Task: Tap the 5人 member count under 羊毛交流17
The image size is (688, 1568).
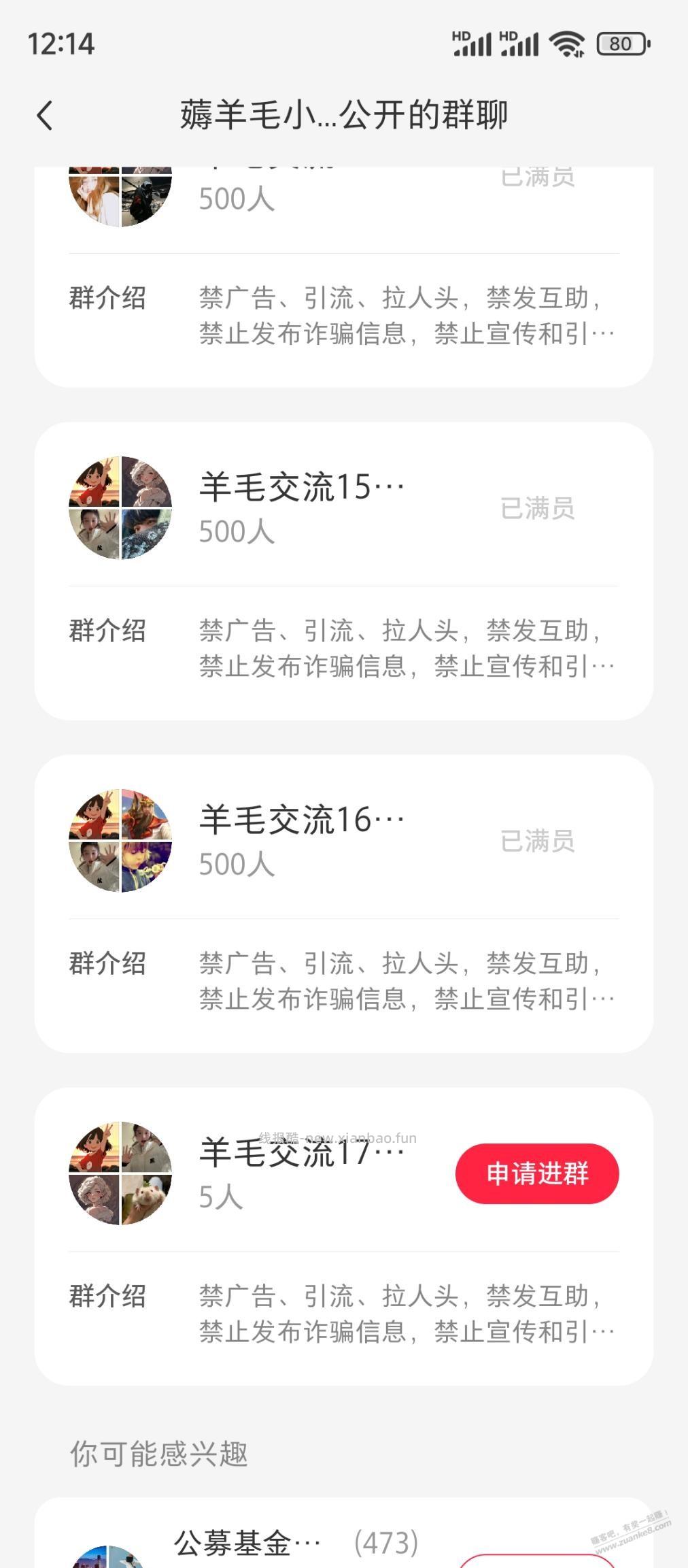Action: point(221,1199)
